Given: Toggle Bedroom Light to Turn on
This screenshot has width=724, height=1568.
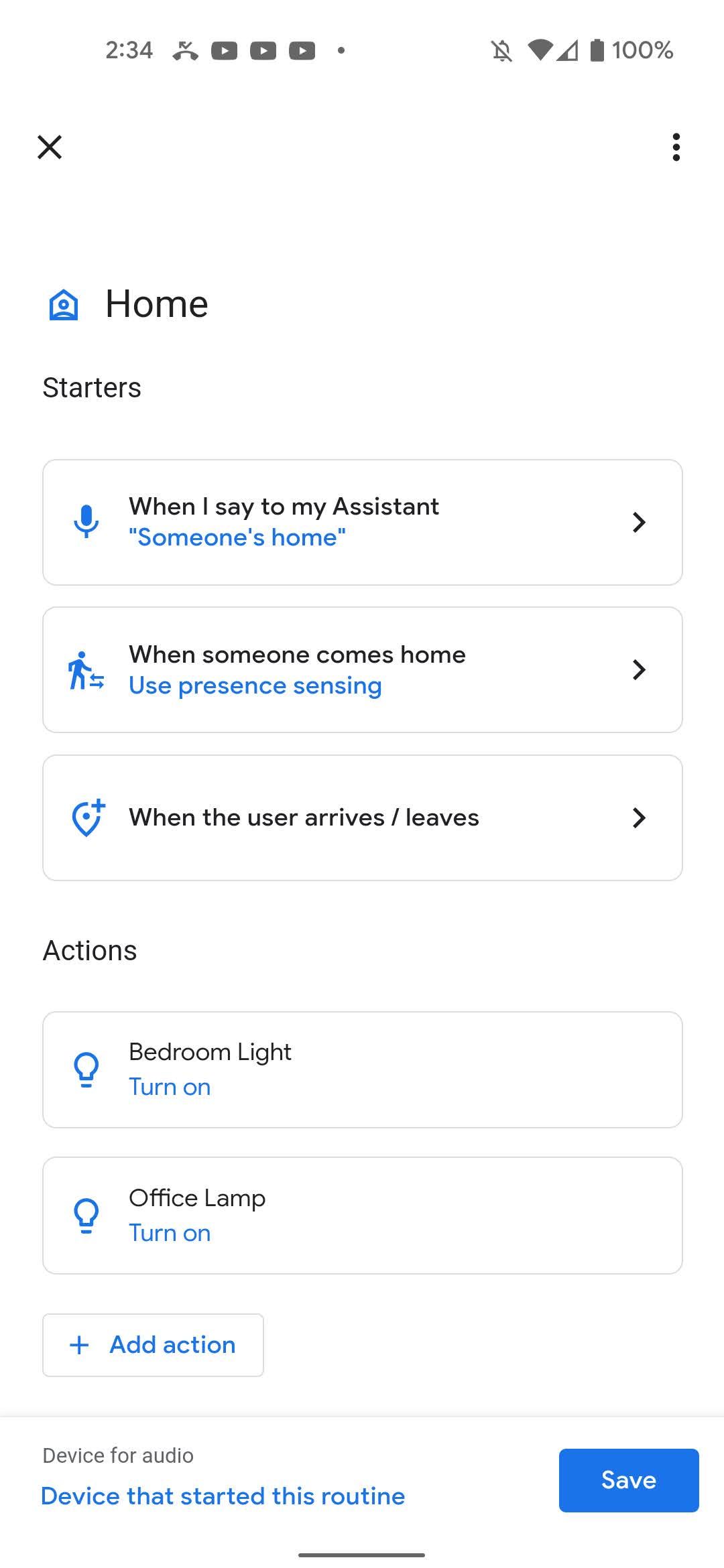Looking at the screenshot, I should (170, 1087).
